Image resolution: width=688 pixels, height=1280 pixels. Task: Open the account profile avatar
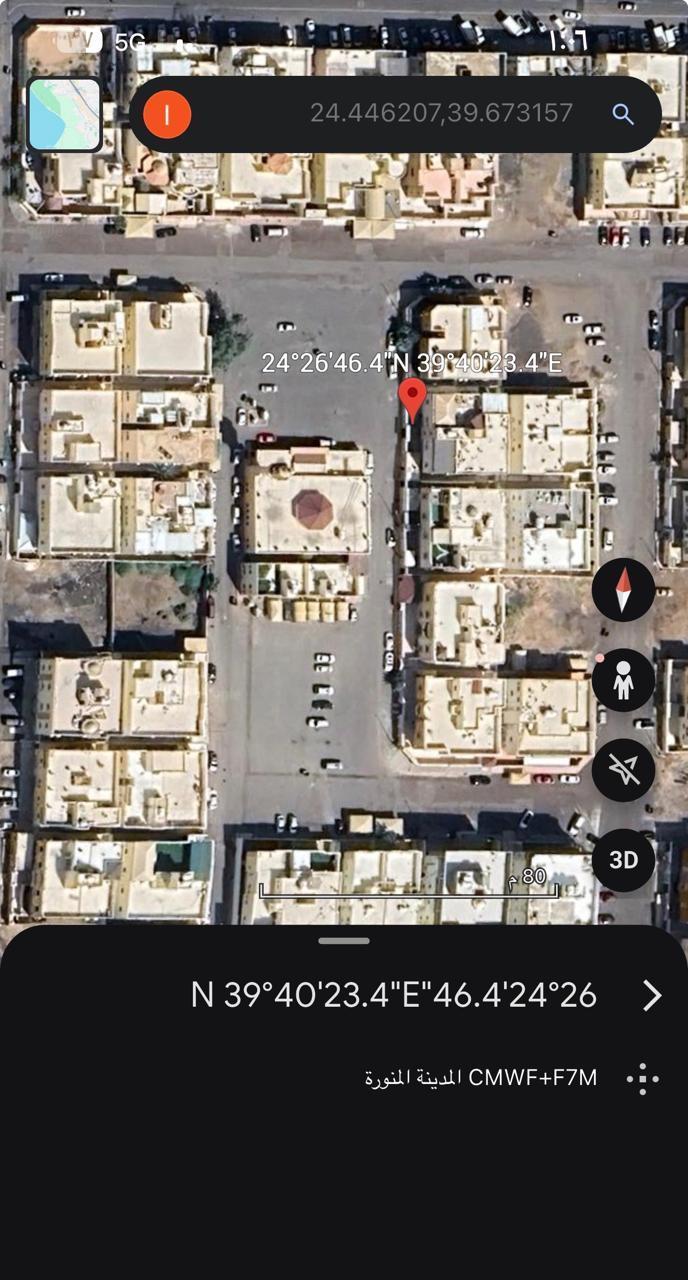coord(167,115)
